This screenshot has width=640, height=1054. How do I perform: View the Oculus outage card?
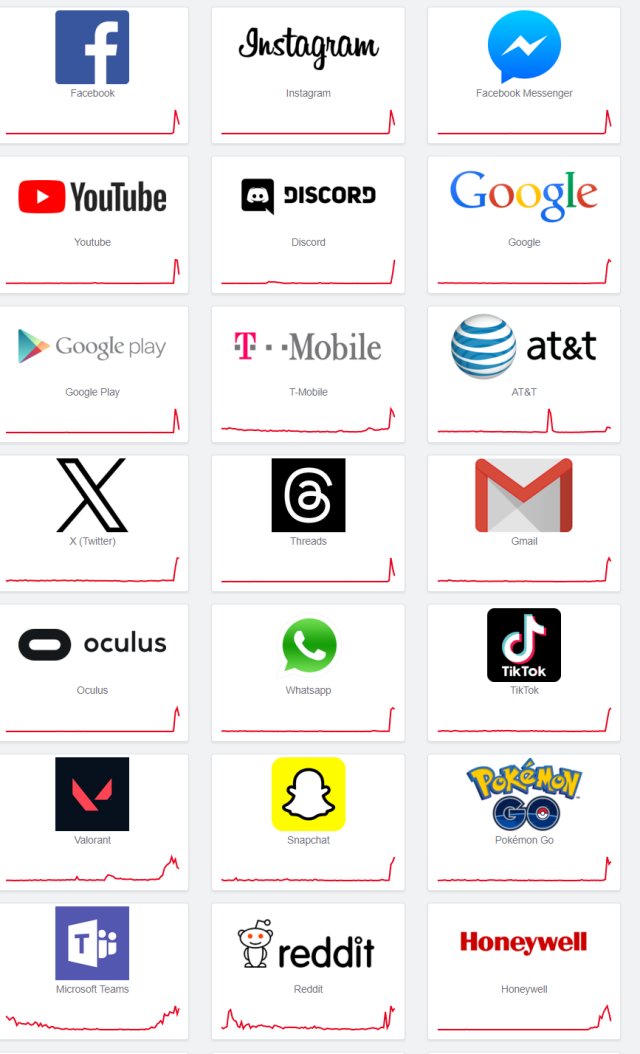point(92,668)
